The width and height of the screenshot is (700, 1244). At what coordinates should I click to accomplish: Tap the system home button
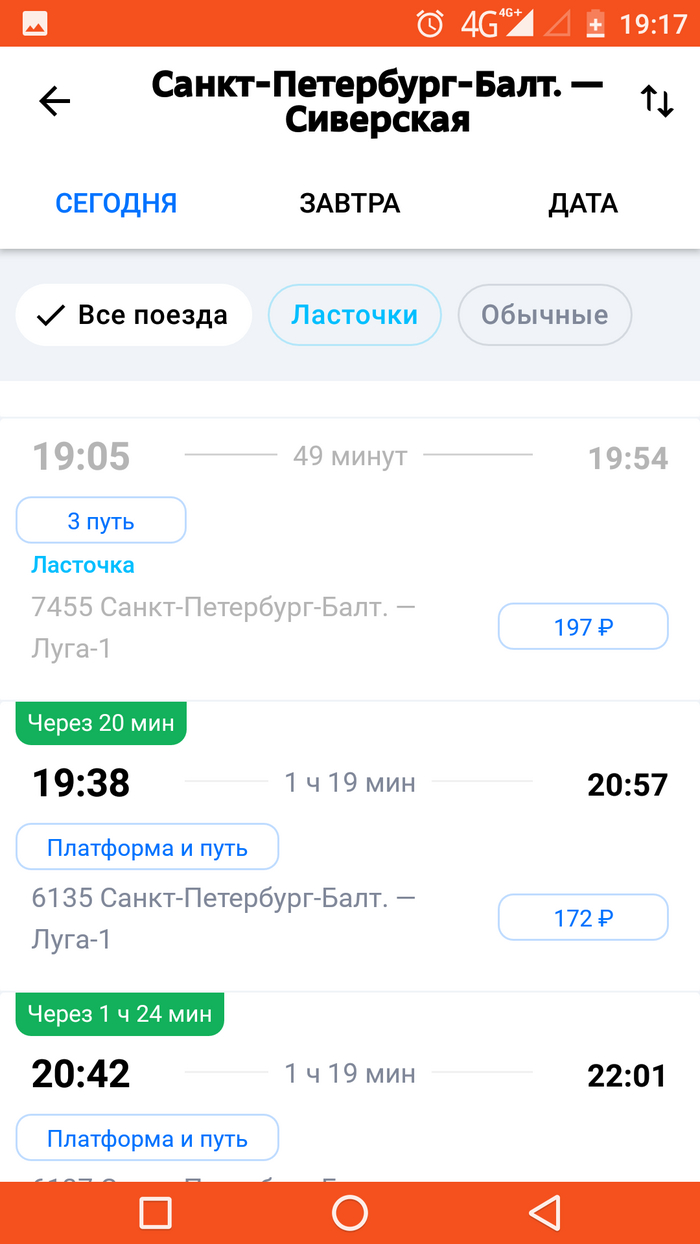pyautogui.click(x=350, y=1213)
